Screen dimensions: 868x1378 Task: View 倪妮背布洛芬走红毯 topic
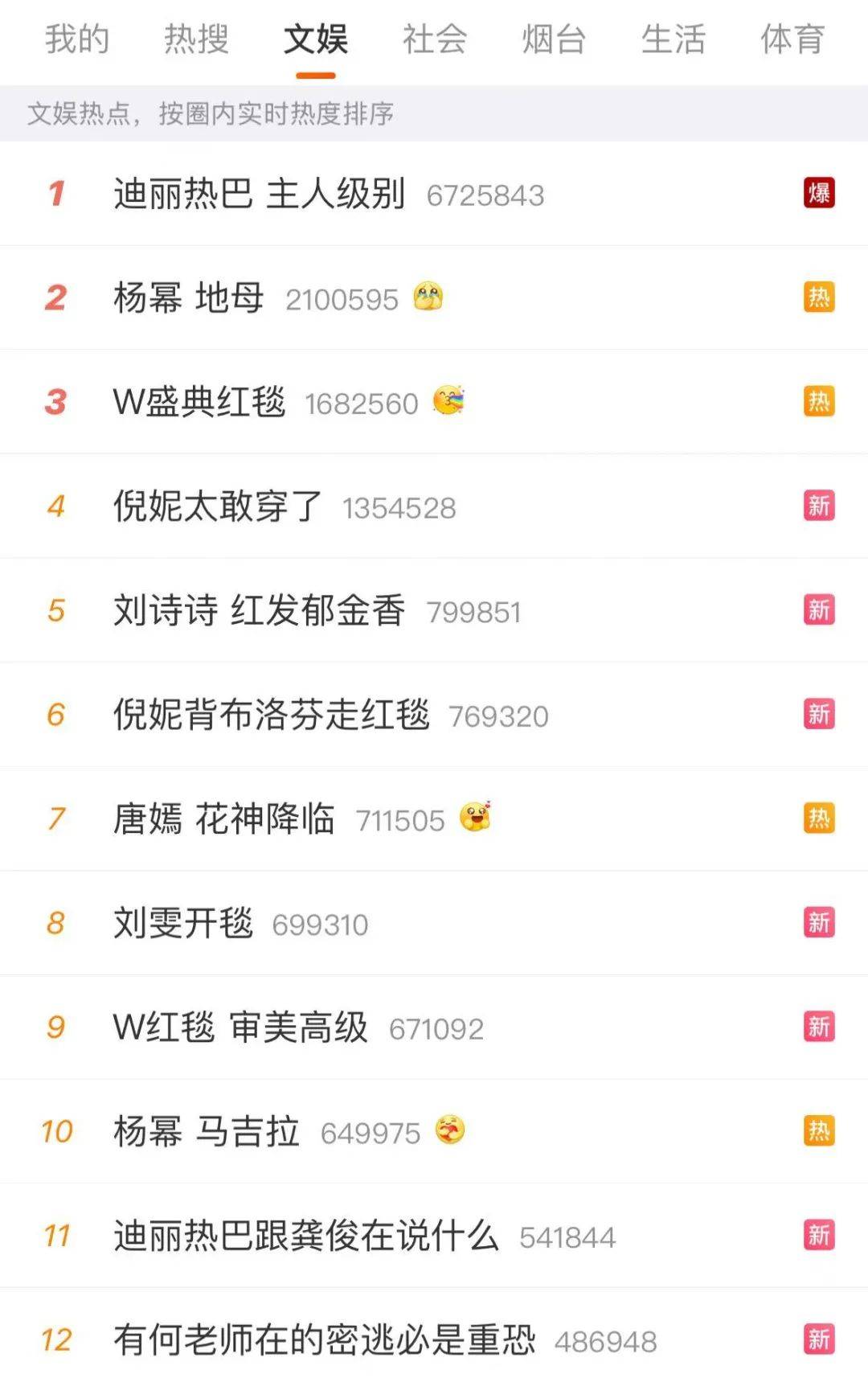[272, 715]
